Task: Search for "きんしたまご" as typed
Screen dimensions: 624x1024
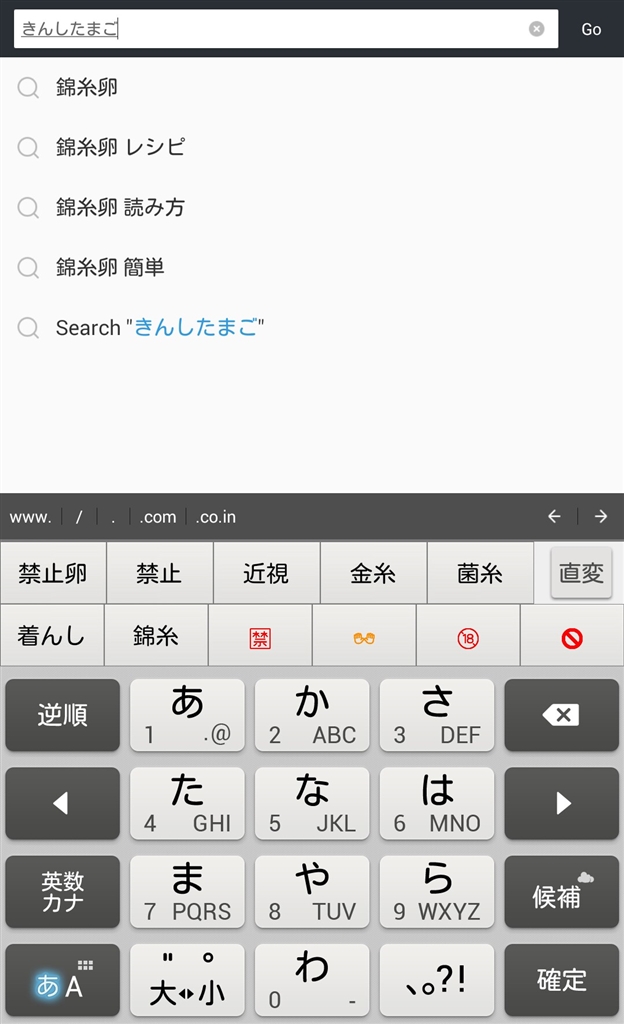Action: click(x=160, y=328)
